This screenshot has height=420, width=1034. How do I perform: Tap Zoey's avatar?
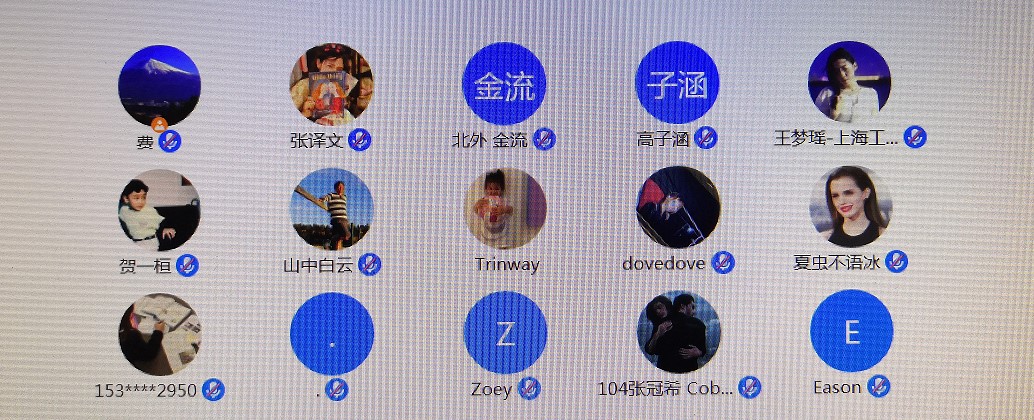pos(505,333)
